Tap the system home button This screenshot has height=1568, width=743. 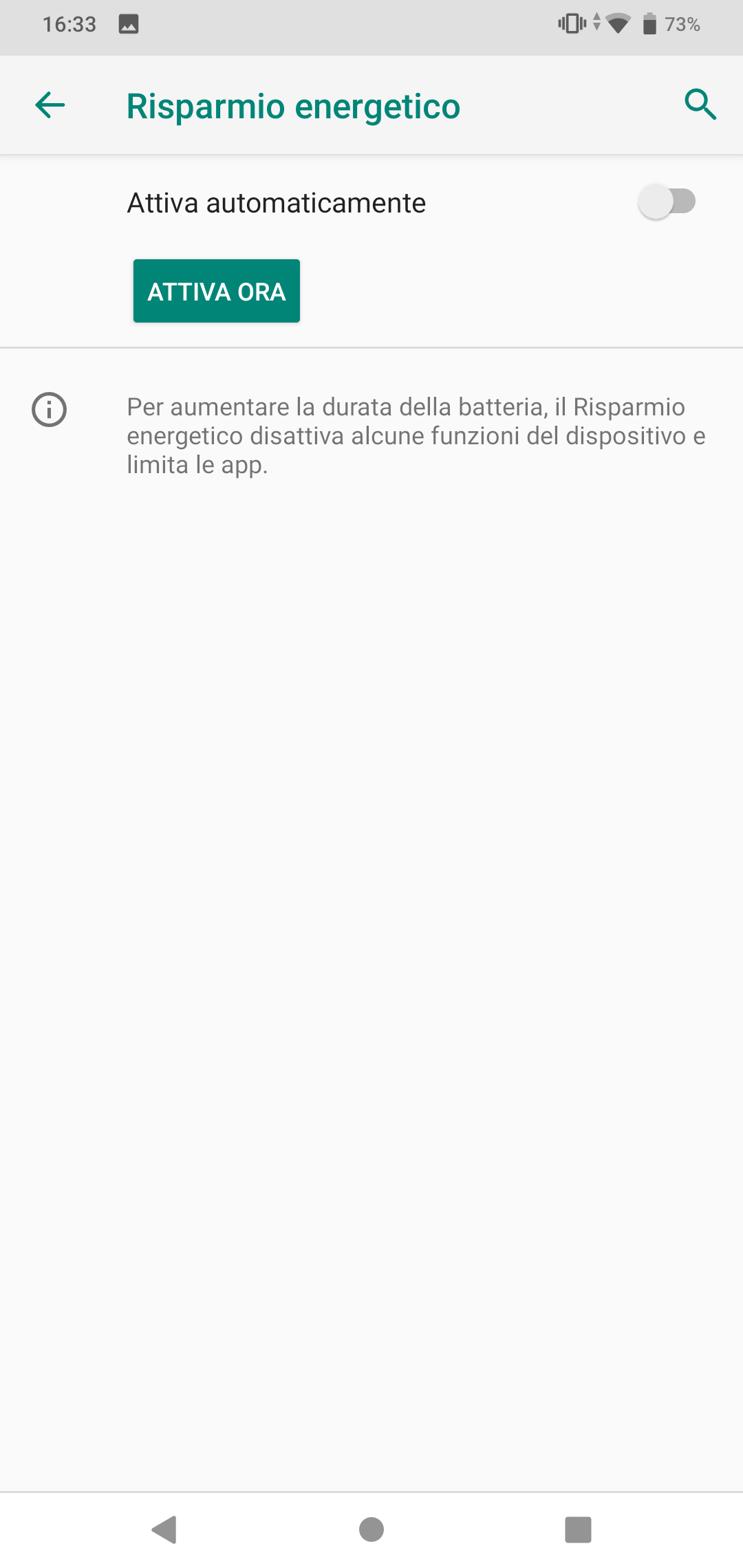click(371, 1530)
